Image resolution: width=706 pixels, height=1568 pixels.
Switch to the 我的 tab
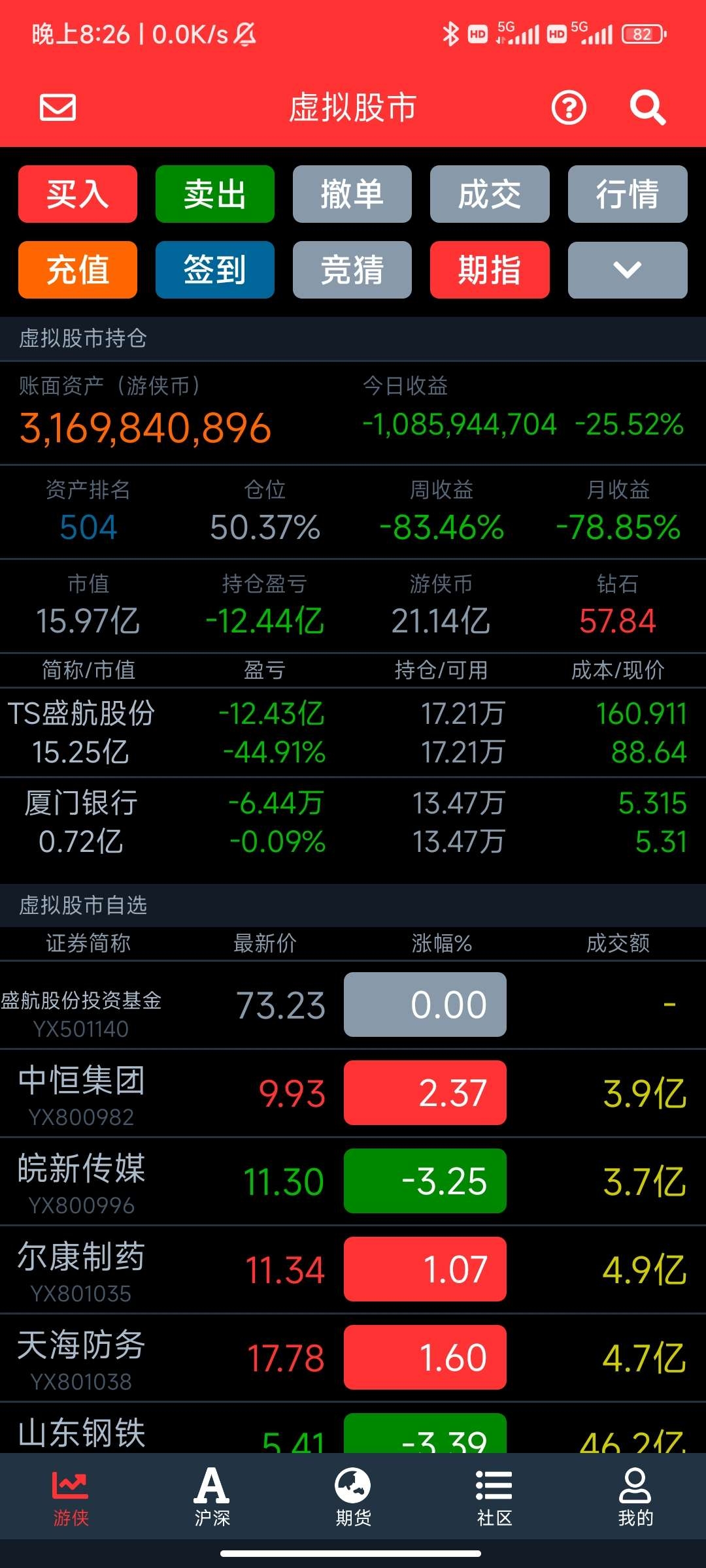(635, 1497)
